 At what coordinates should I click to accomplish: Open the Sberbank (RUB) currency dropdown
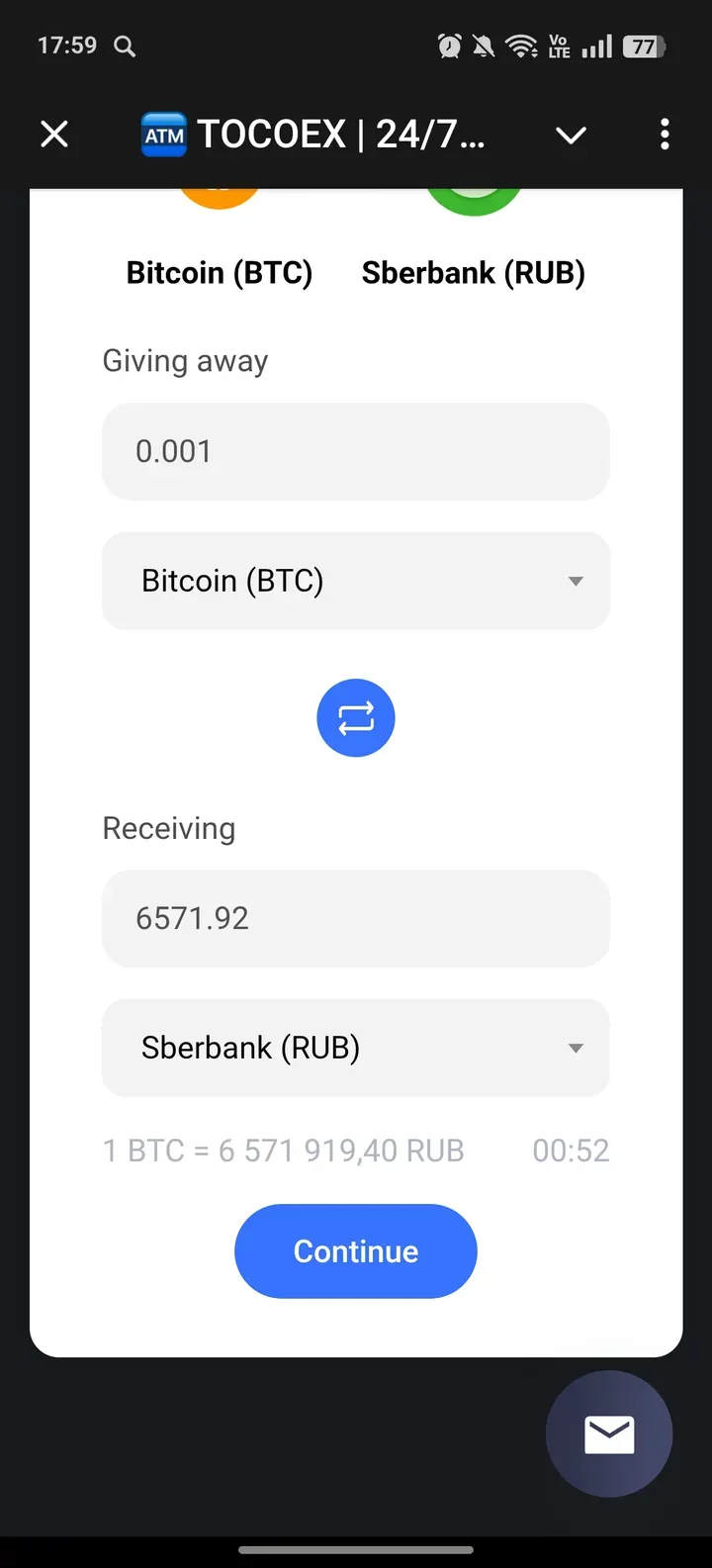(356, 1048)
